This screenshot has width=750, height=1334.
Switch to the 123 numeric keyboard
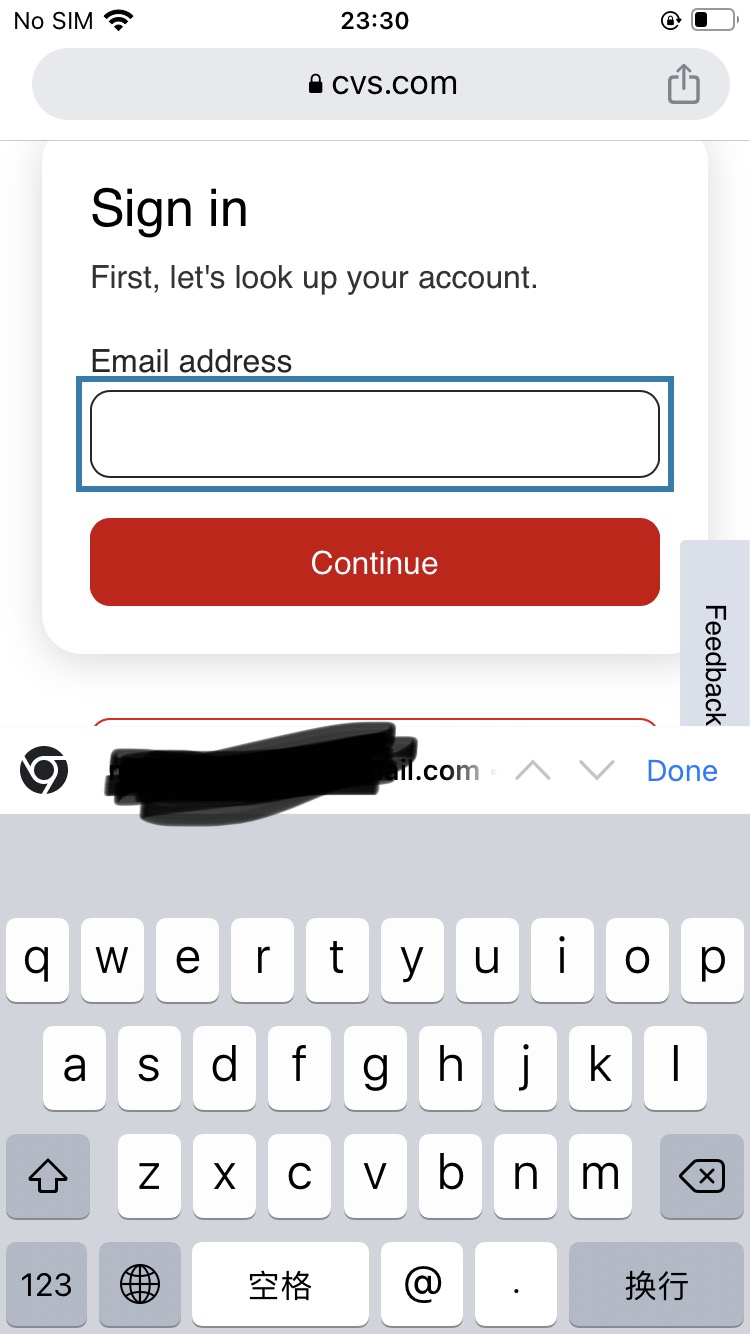tap(47, 1284)
